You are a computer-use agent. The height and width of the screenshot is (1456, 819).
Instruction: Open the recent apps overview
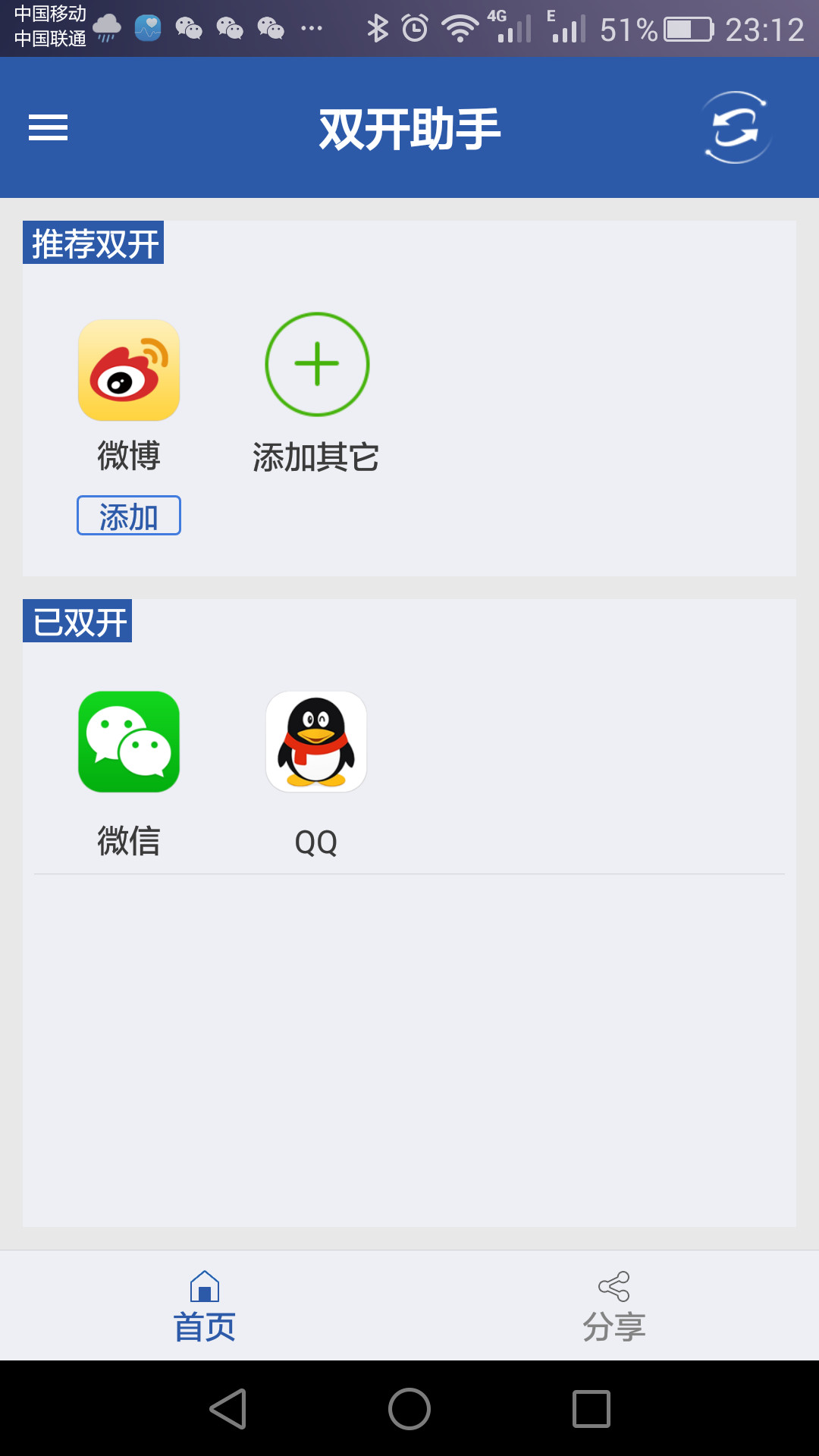[591, 1409]
